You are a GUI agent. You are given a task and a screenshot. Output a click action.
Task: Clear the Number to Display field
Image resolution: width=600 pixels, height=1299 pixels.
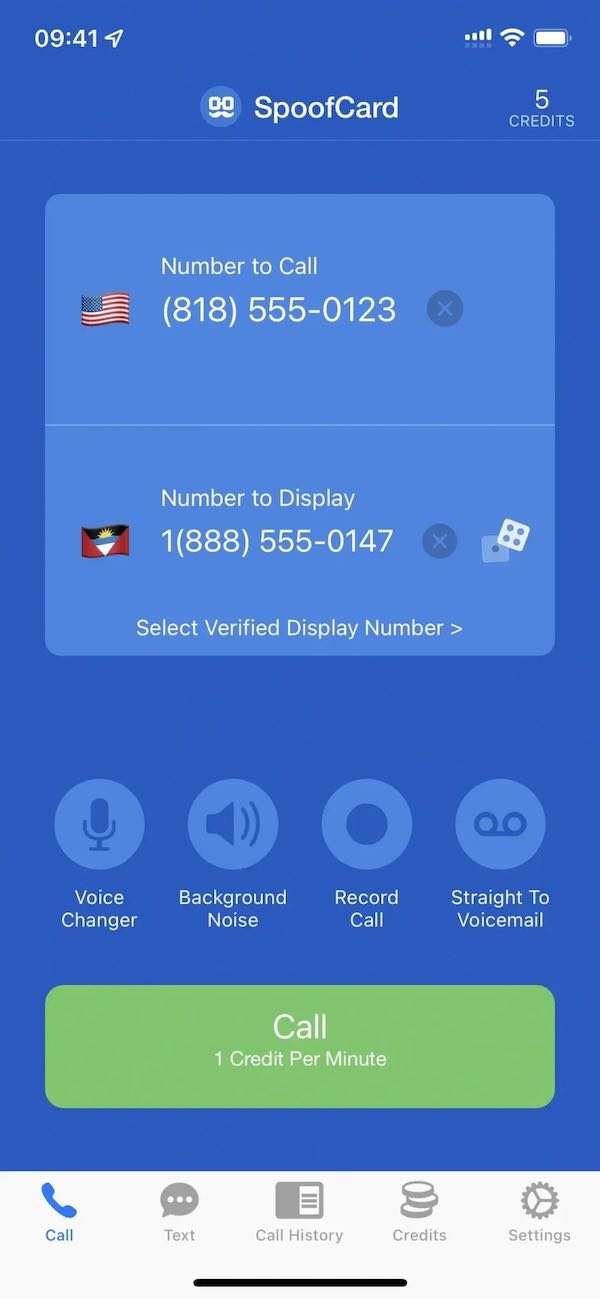(439, 542)
